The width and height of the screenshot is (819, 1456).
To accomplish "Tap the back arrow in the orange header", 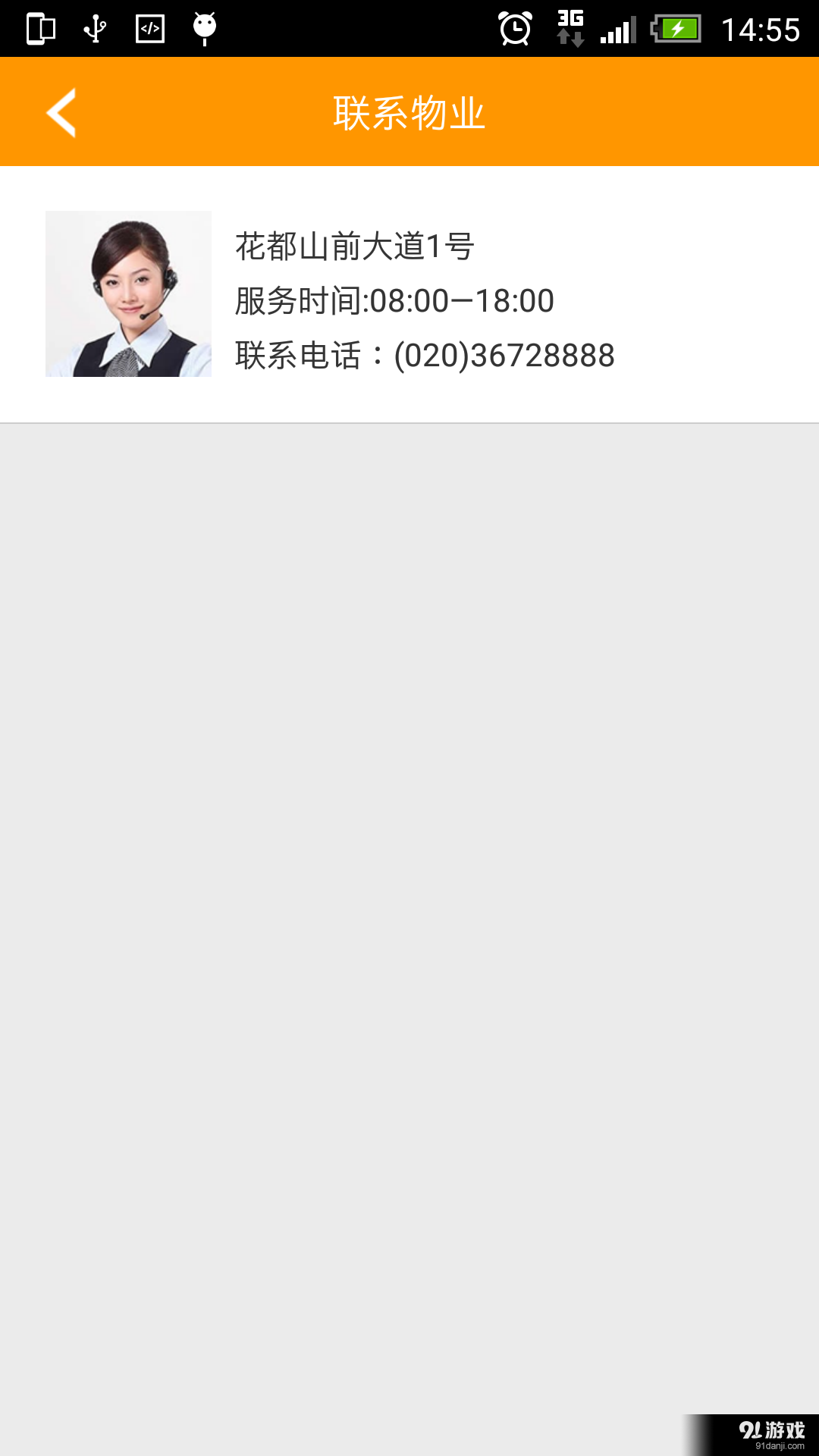I will tap(61, 111).
